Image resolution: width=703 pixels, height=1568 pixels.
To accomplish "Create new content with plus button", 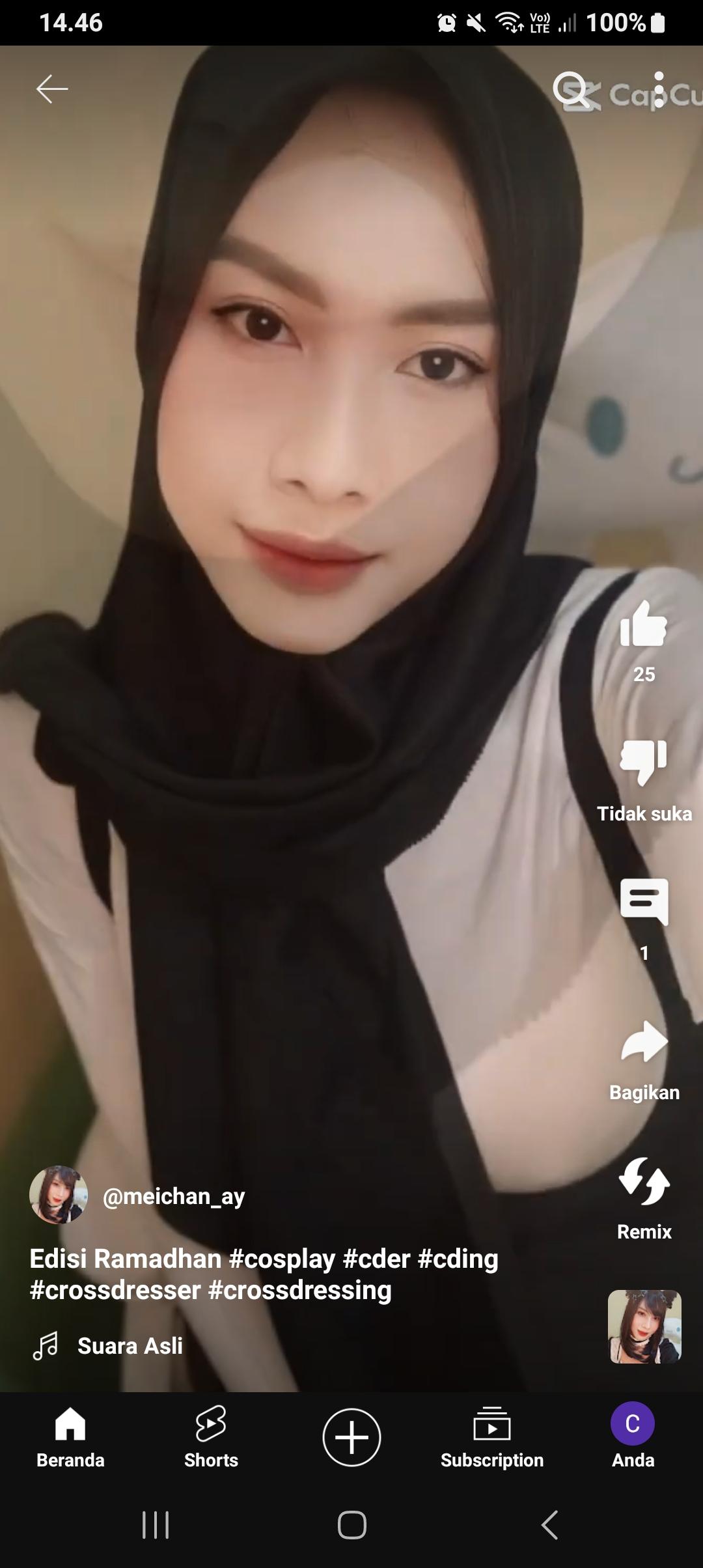I will coord(351,1437).
